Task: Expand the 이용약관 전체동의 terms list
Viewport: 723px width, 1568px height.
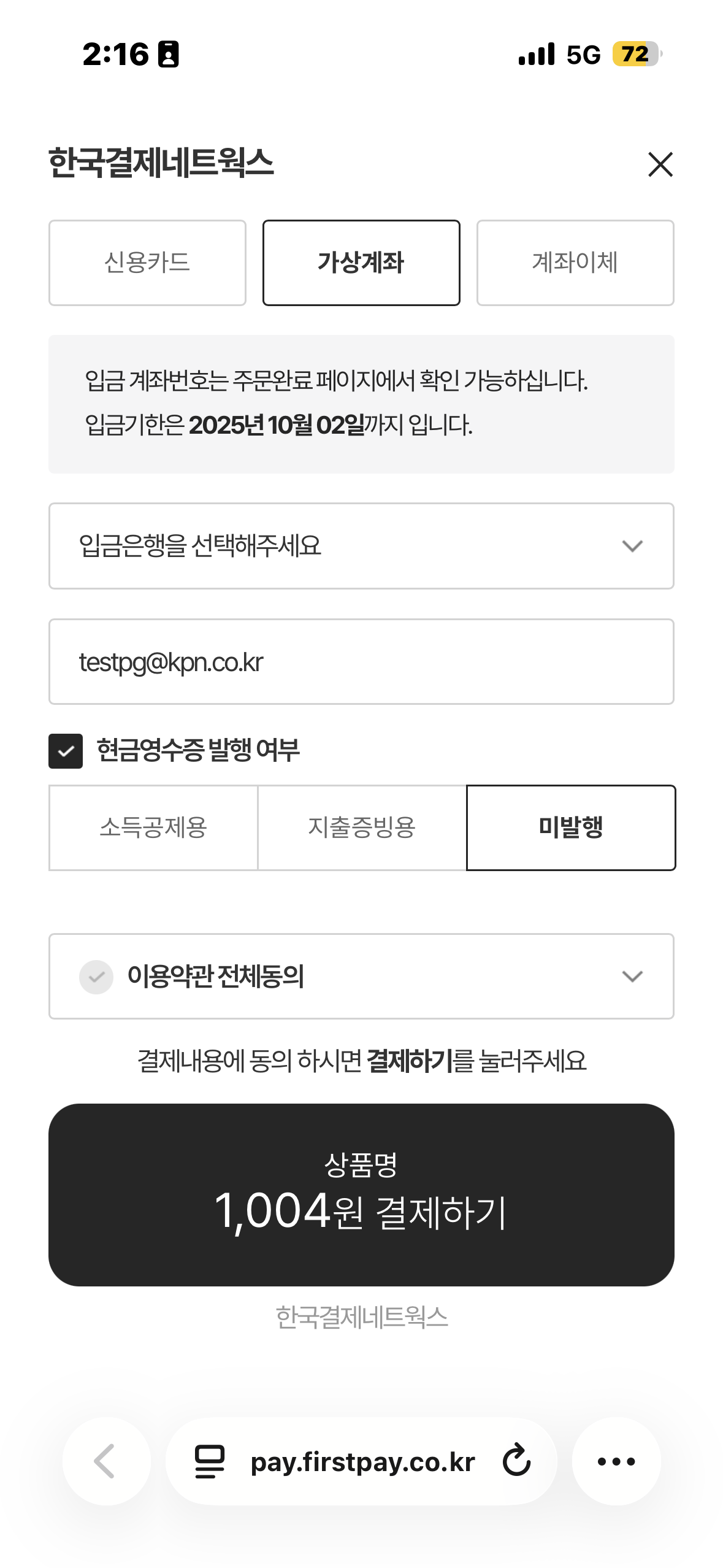Action: click(632, 977)
